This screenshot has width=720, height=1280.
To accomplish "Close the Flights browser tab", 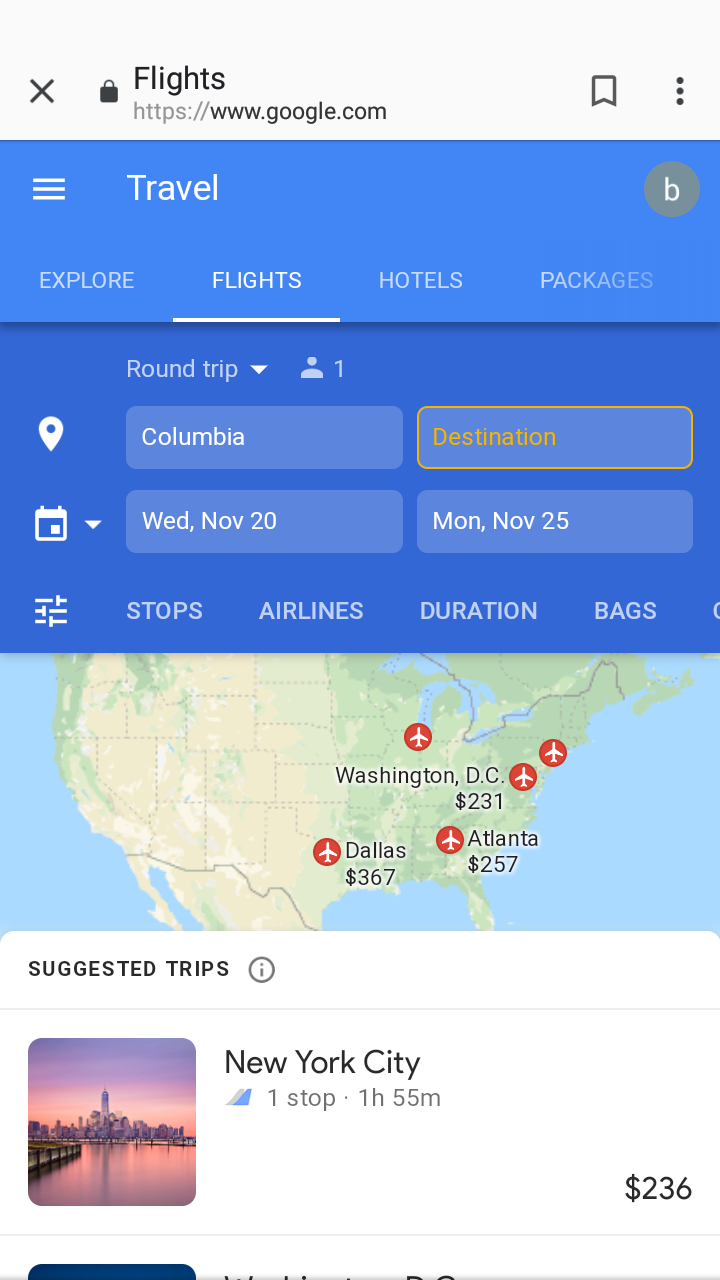I will (x=42, y=92).
